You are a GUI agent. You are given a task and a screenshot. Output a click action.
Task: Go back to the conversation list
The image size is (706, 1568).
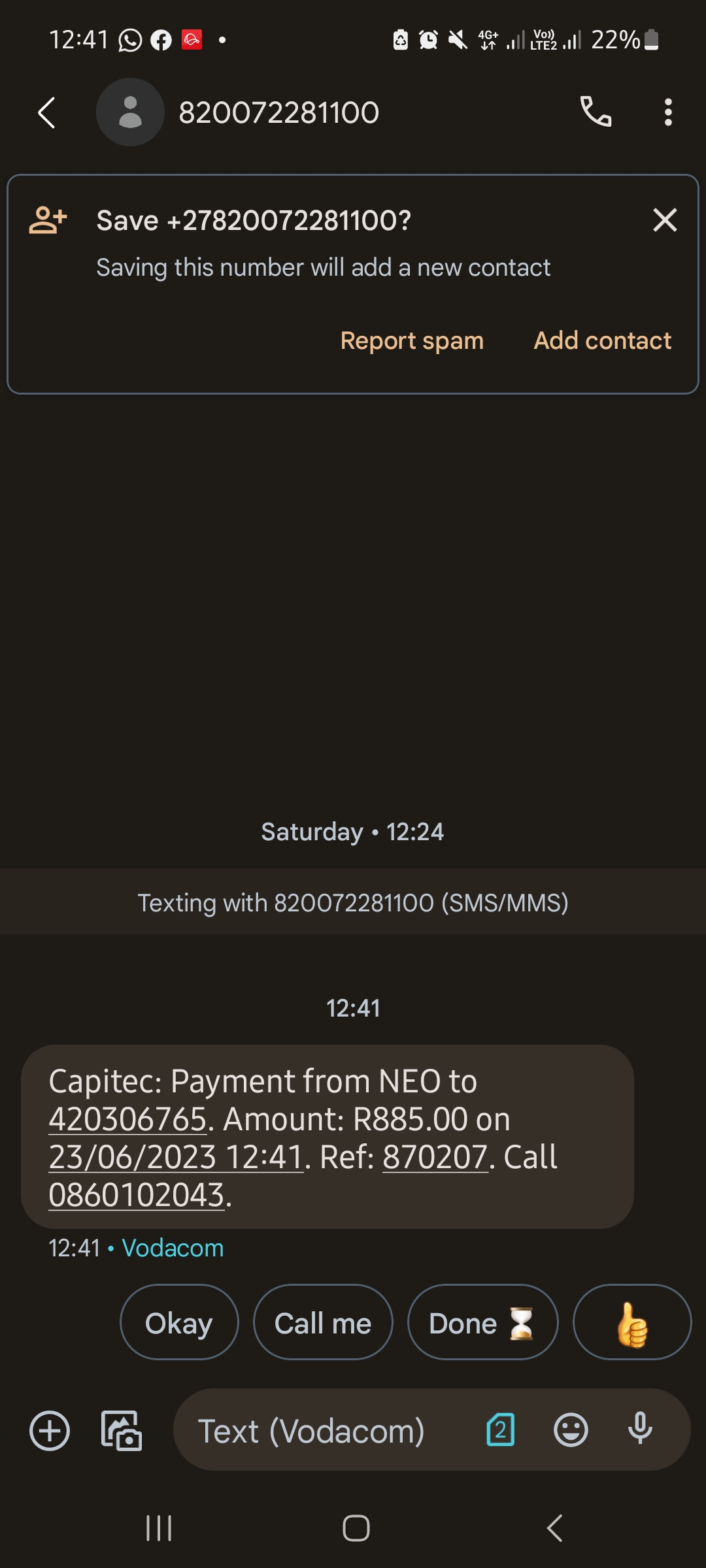pos(47,112)
